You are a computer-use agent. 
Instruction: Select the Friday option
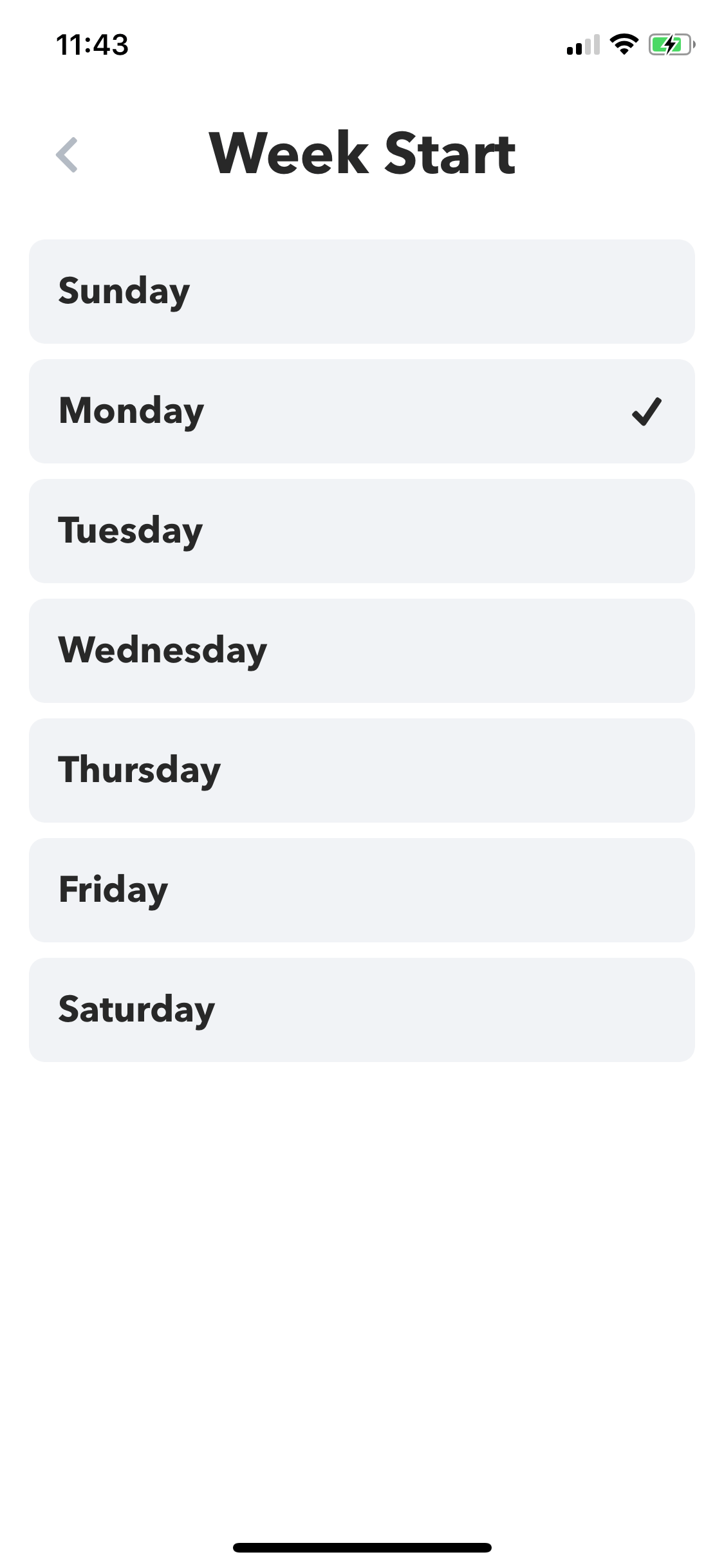click(362, 890)
